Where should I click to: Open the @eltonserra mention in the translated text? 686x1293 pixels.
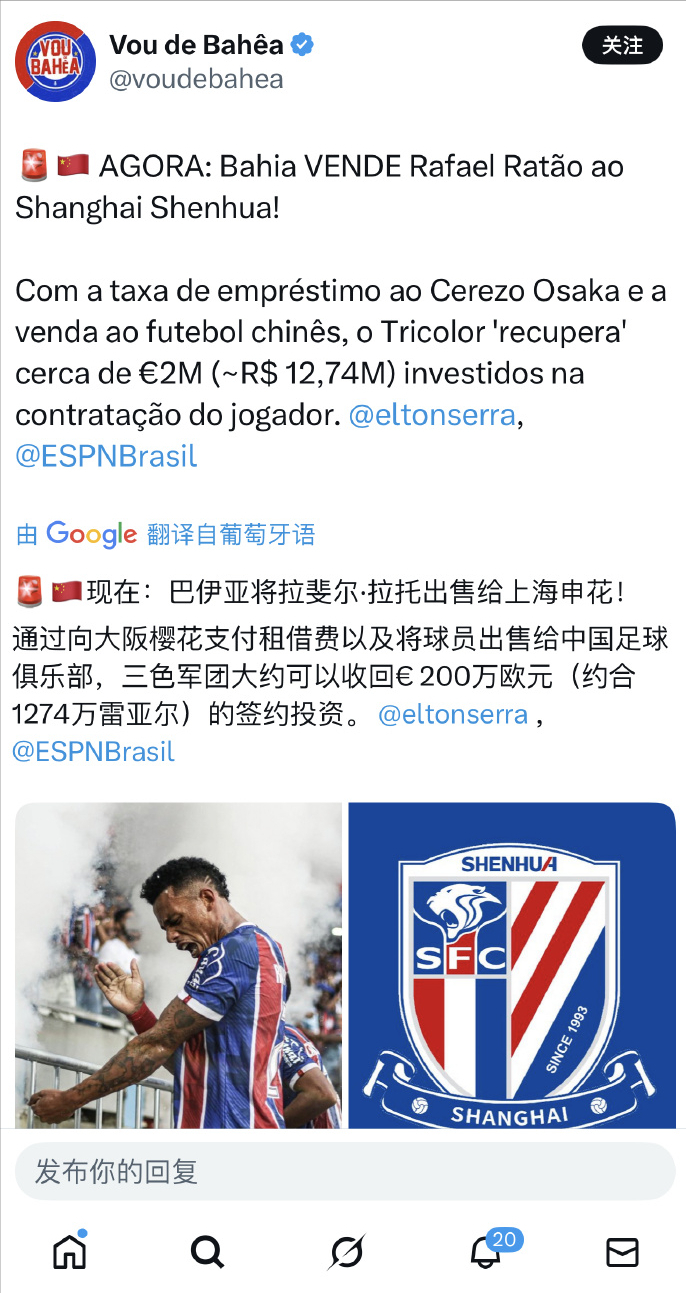[453, 714]
